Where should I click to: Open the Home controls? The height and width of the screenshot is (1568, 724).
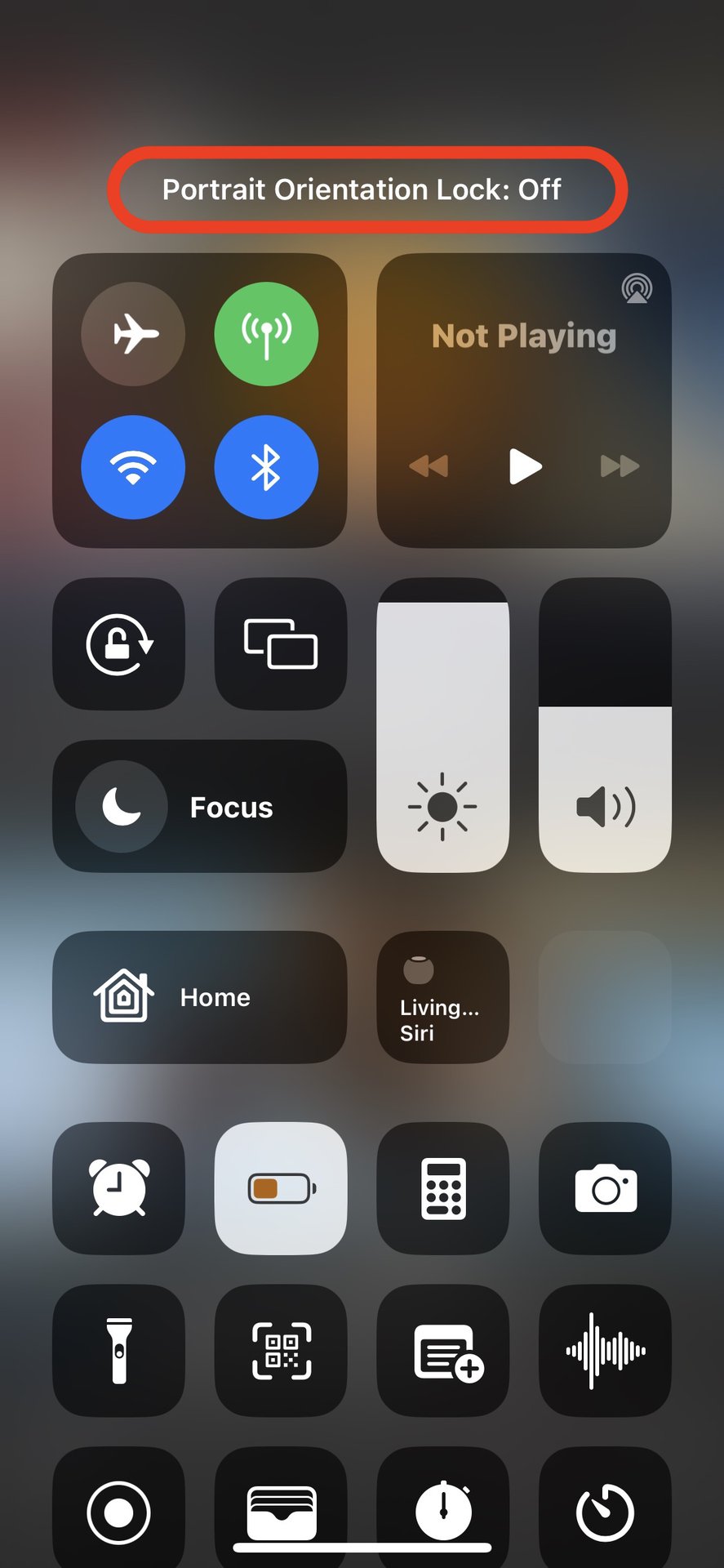point(200,997)
